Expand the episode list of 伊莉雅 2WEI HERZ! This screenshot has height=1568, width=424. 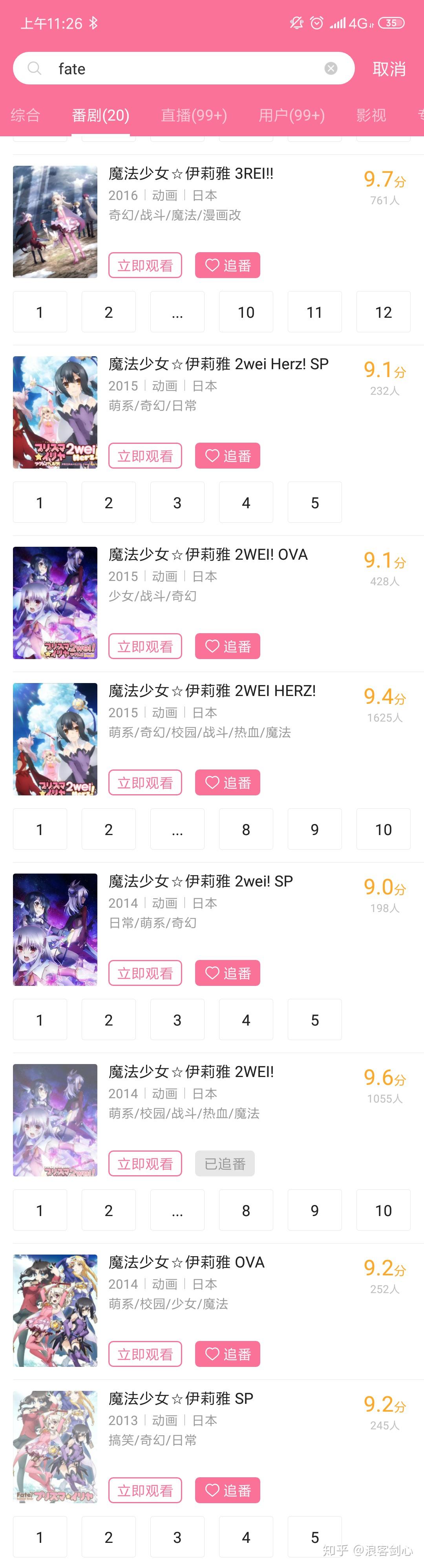[x=177, y=830]
